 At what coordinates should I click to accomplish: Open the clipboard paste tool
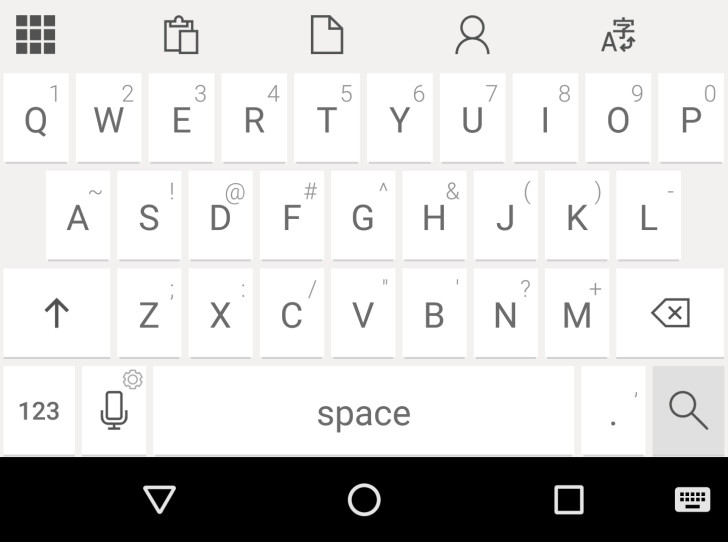pos(181,35)
